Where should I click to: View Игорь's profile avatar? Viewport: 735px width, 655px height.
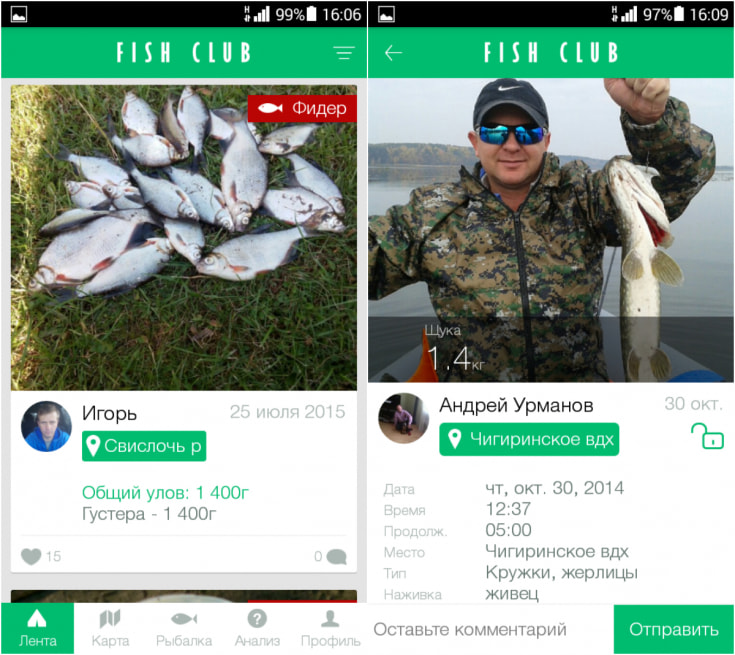click(x=46, y=426)
